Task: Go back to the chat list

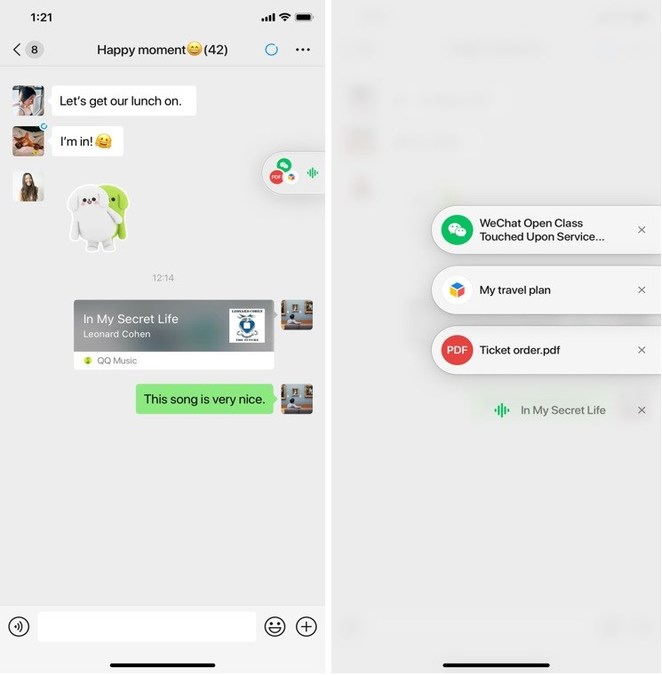Action: [x=17, y=50]
